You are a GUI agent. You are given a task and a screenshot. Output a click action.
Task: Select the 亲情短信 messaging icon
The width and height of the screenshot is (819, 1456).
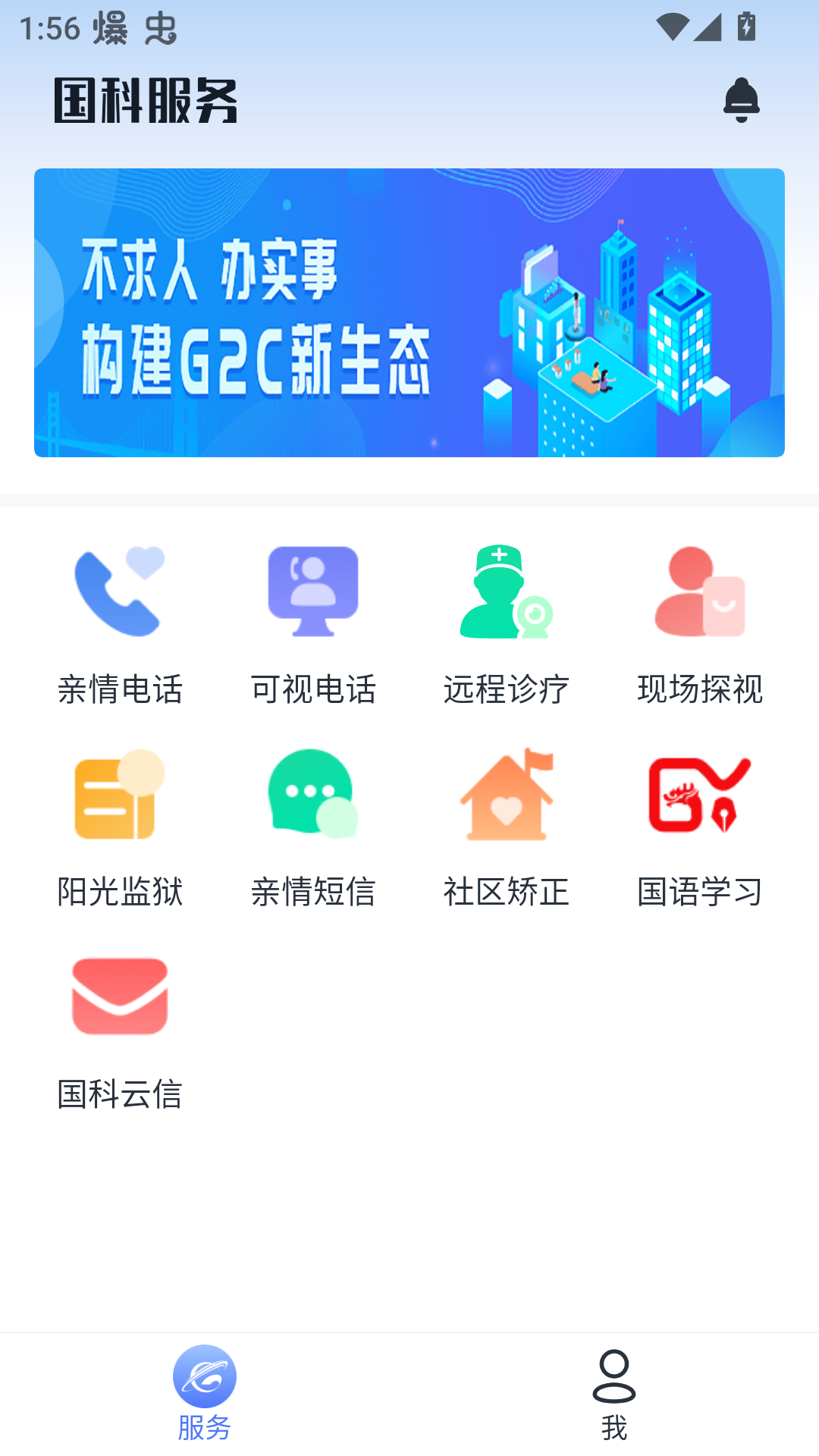(x=311, y=795)
